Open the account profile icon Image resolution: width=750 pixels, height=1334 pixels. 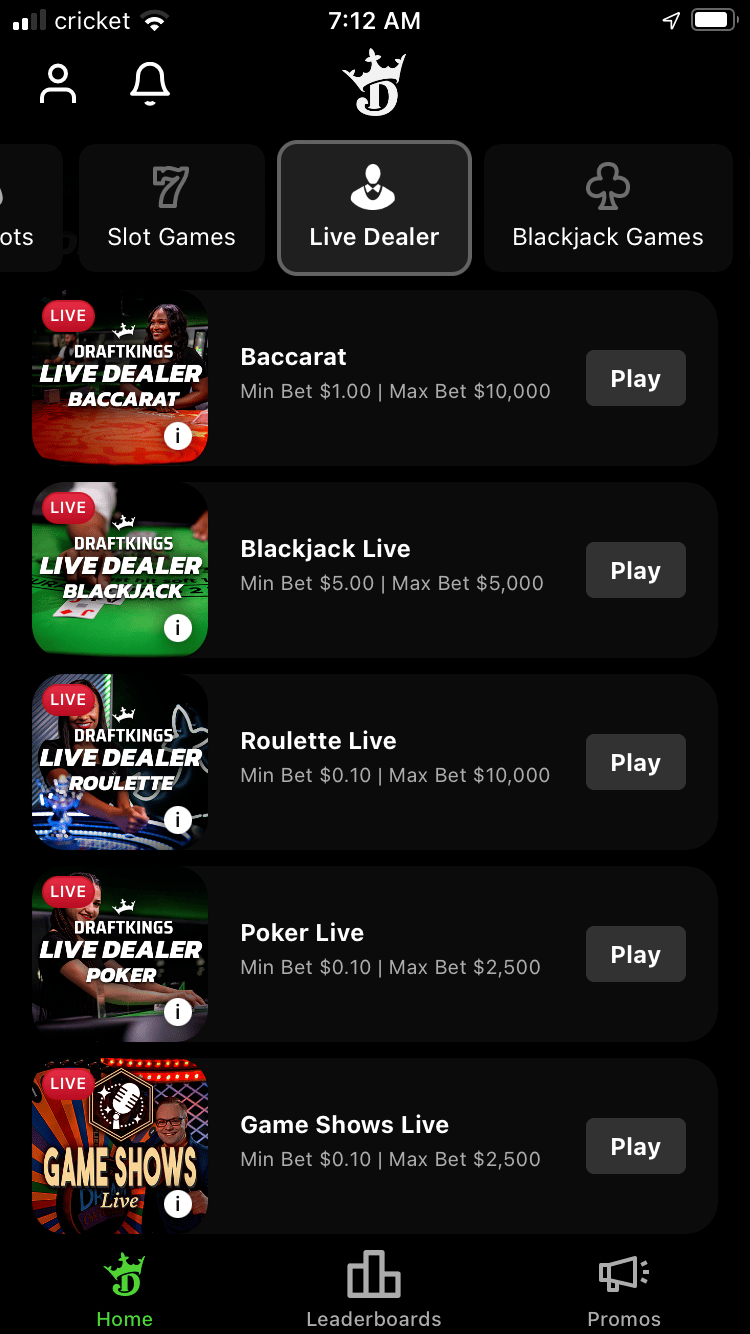(58, 84)
